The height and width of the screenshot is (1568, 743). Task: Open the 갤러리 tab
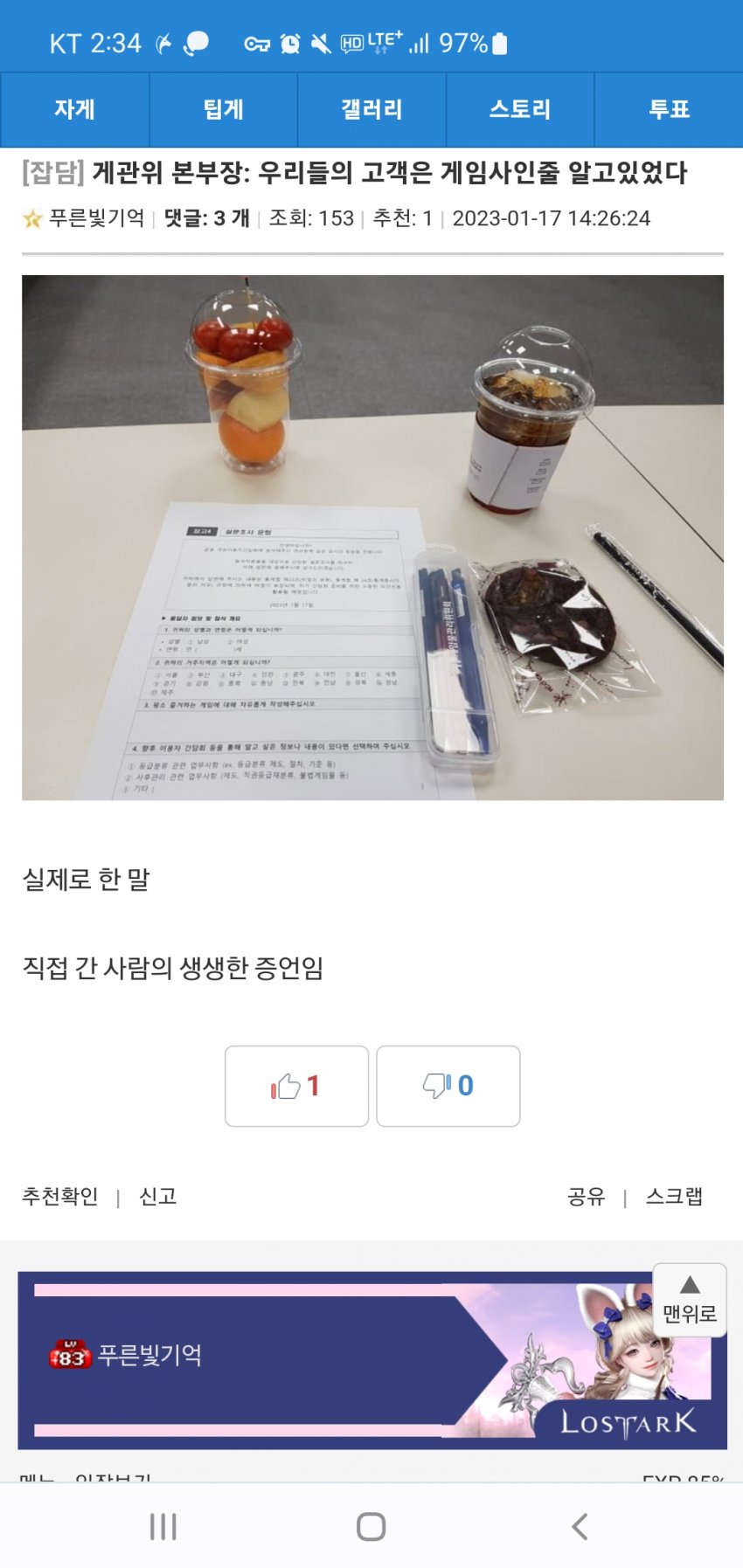click(x=371, y=109)
